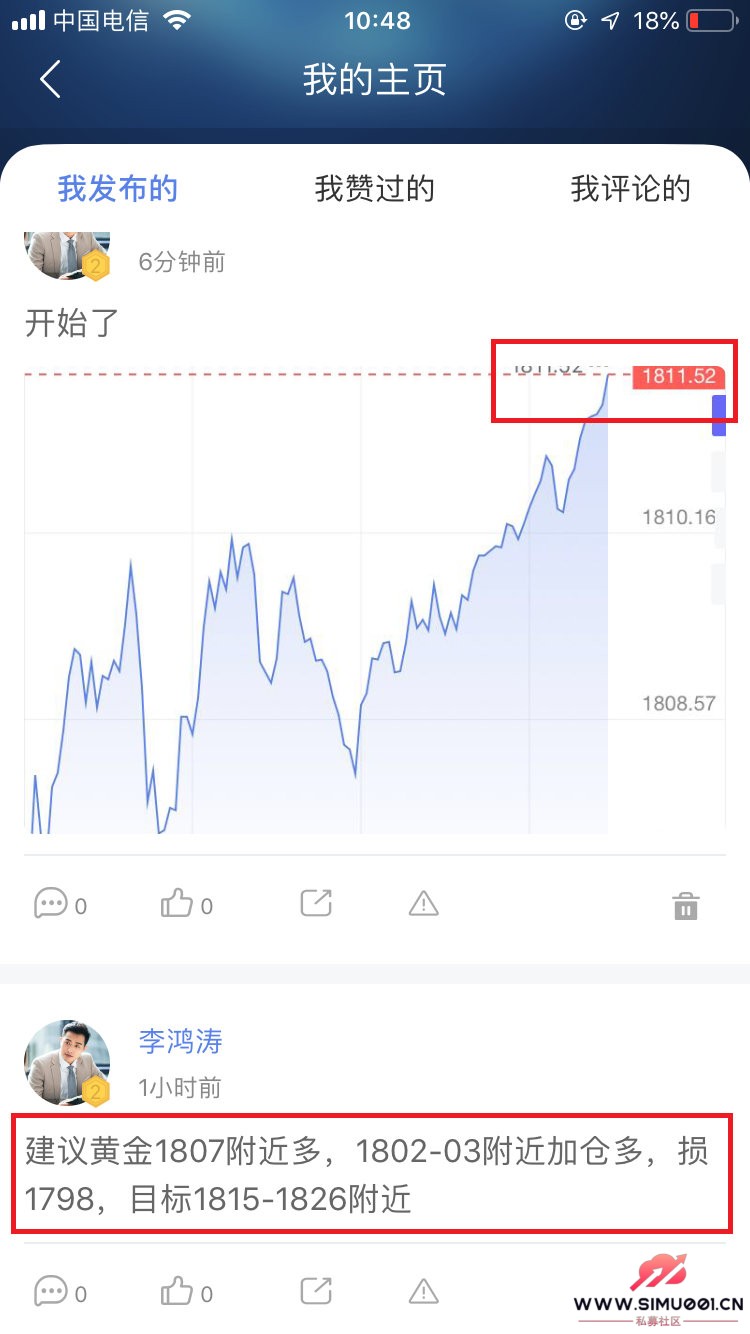Screen dimensions: 750x1334
Task: Share the 建议黄金1807附近多 post
Action: 316,1290
